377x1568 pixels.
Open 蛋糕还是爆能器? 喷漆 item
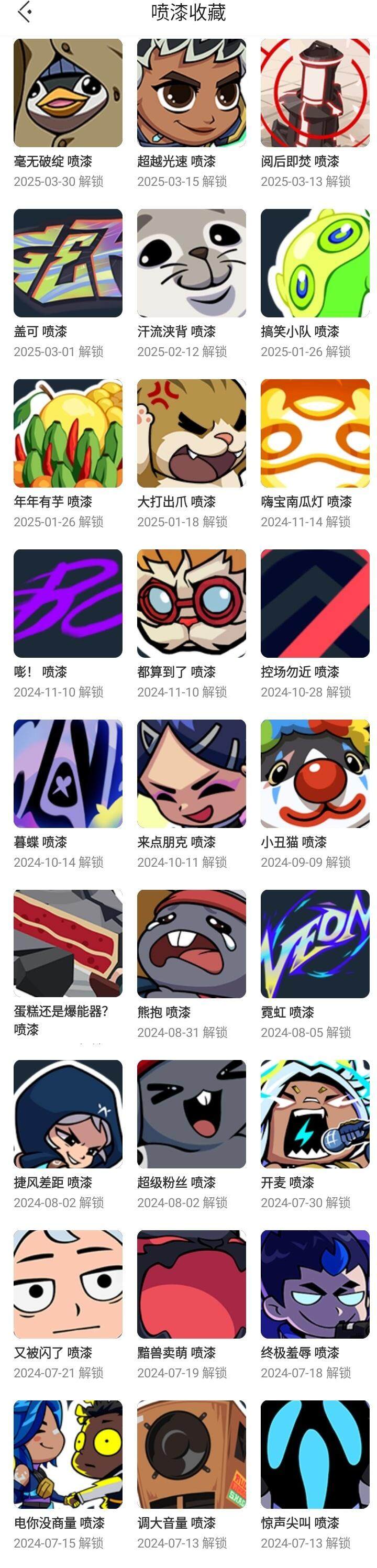[68, 944]
